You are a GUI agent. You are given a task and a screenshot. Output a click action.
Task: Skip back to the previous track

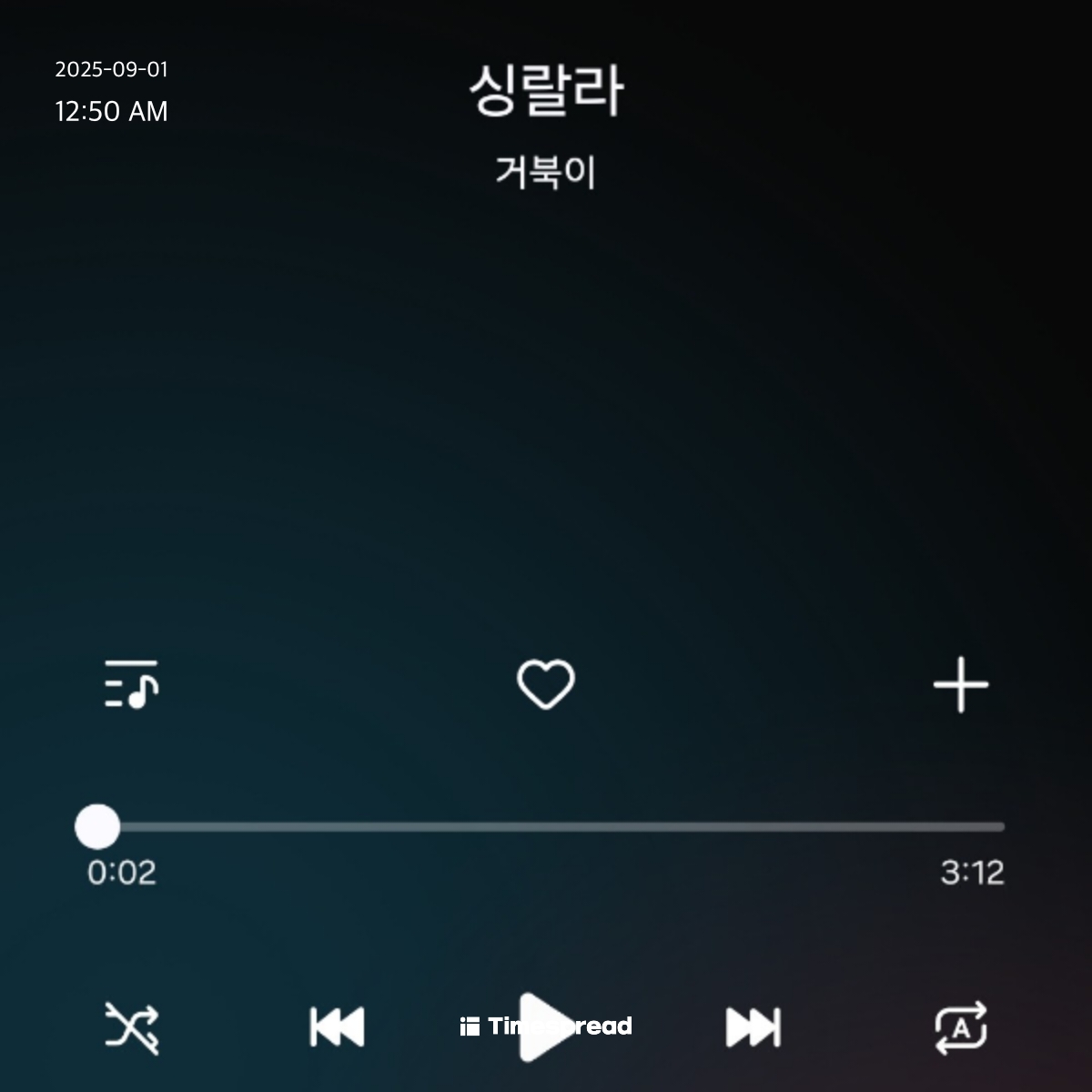click(x=338, y=1027)
